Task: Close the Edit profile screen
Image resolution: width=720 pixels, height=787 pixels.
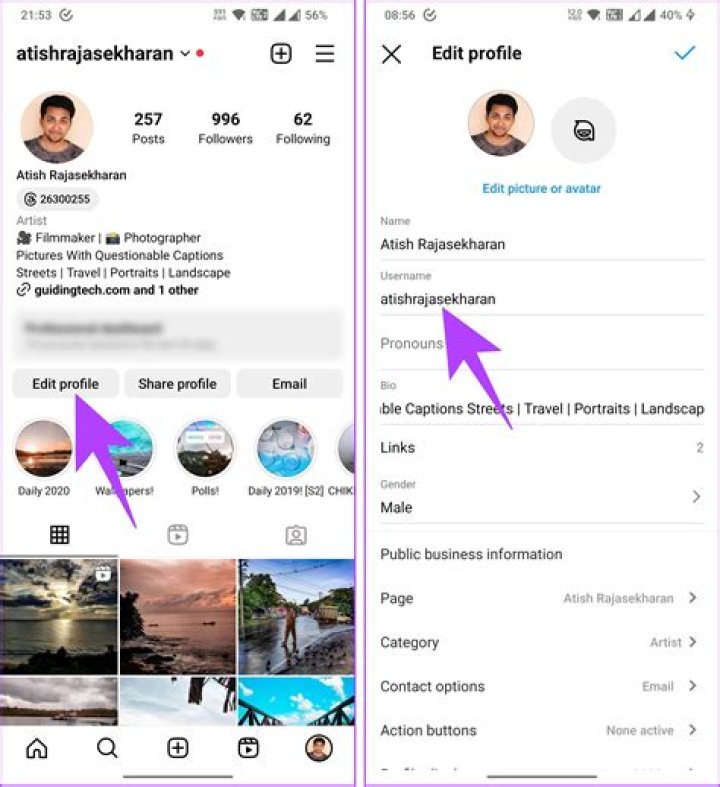Action: (x=391, y=54)
